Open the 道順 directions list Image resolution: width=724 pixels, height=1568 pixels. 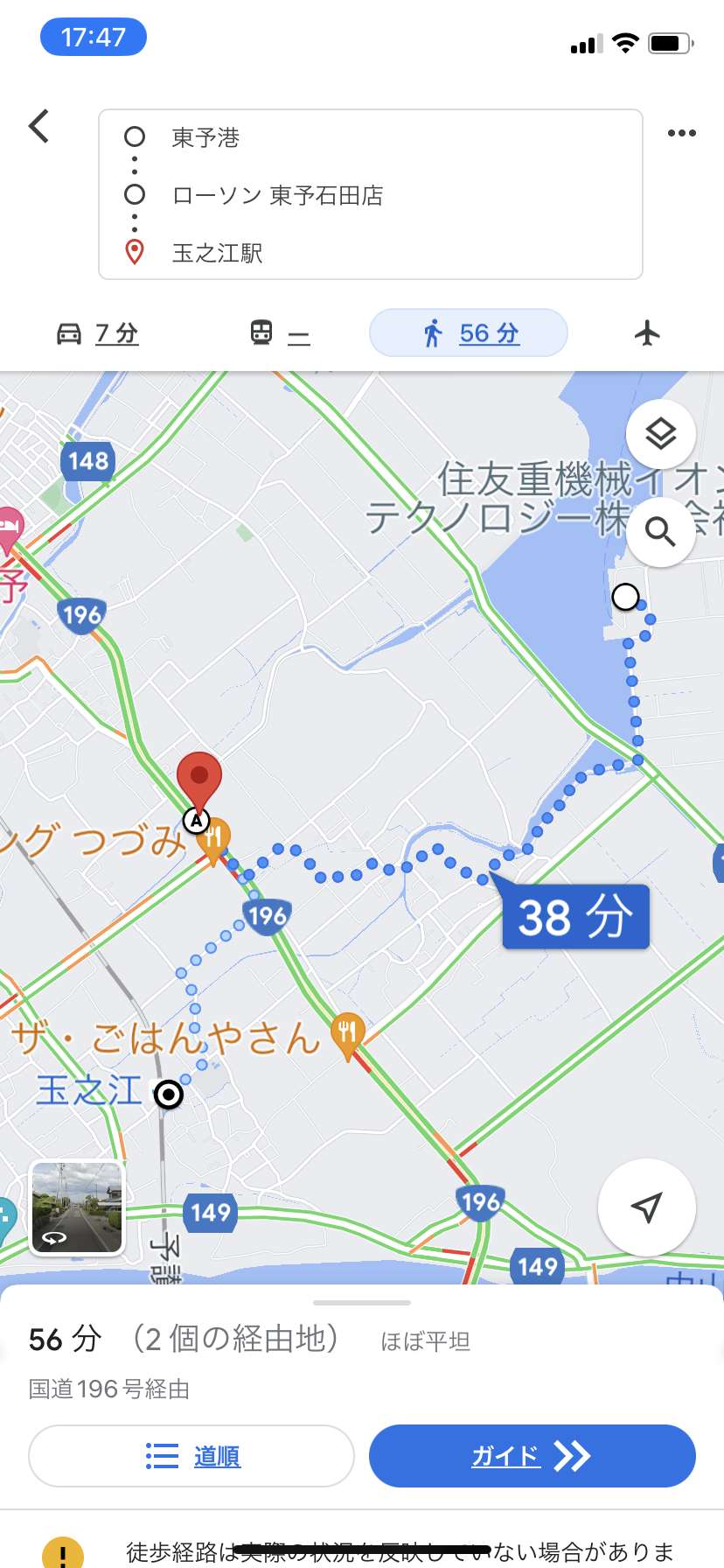[191, 1456]
